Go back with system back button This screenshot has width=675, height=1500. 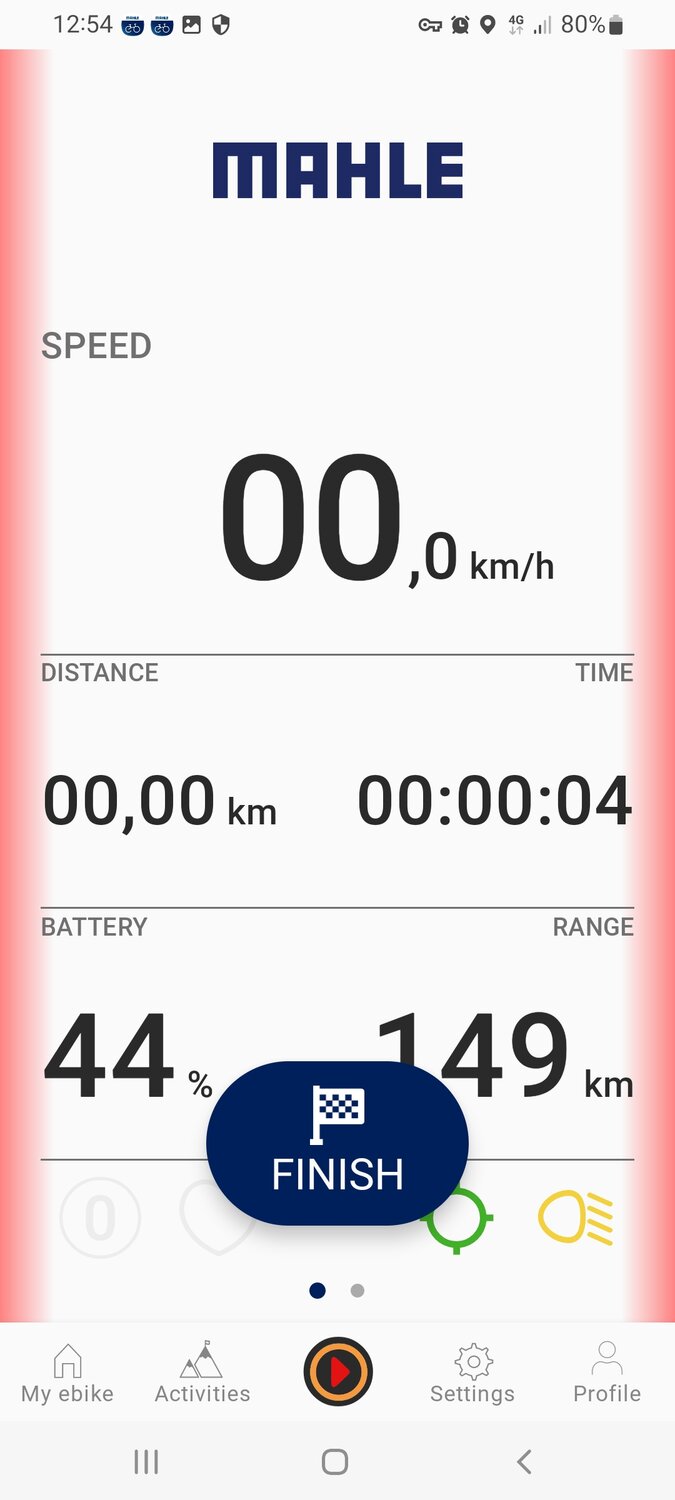click(x=523, y=1462)
